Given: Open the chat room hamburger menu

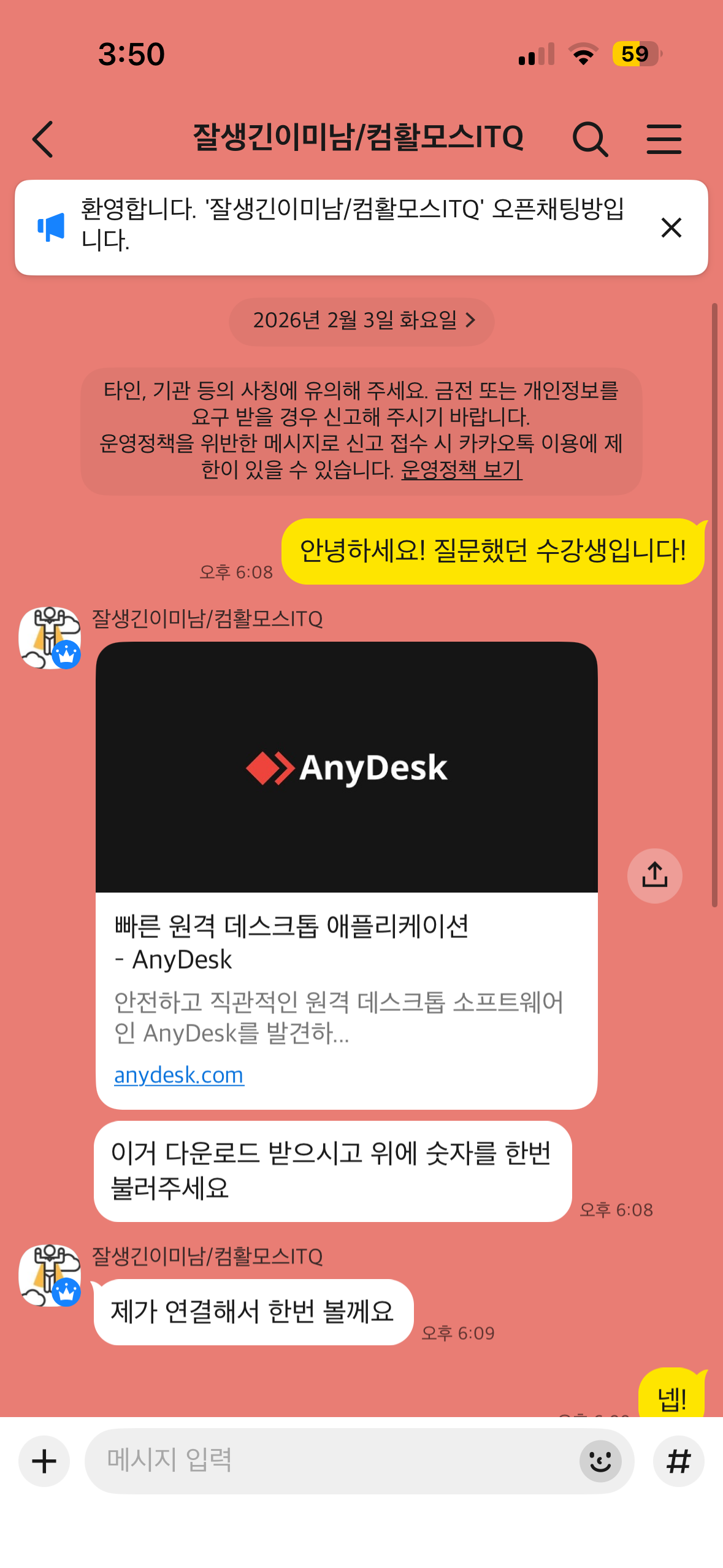Looking at the screenshot, I should [x=664, y=139].
